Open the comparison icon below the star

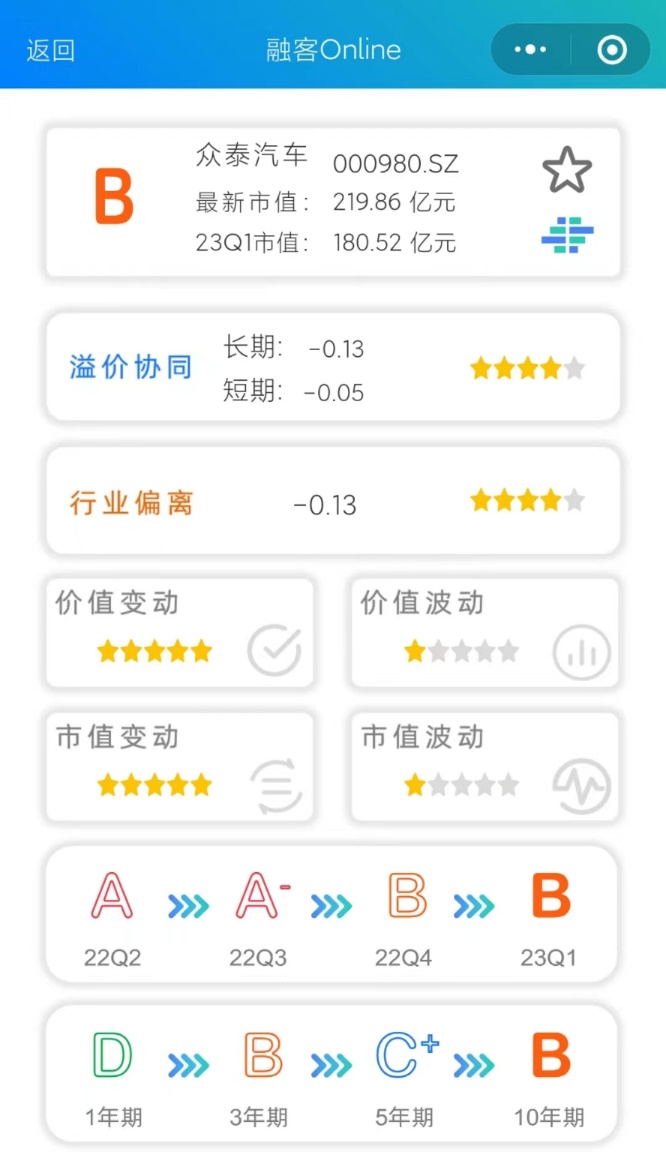point(567,235)
